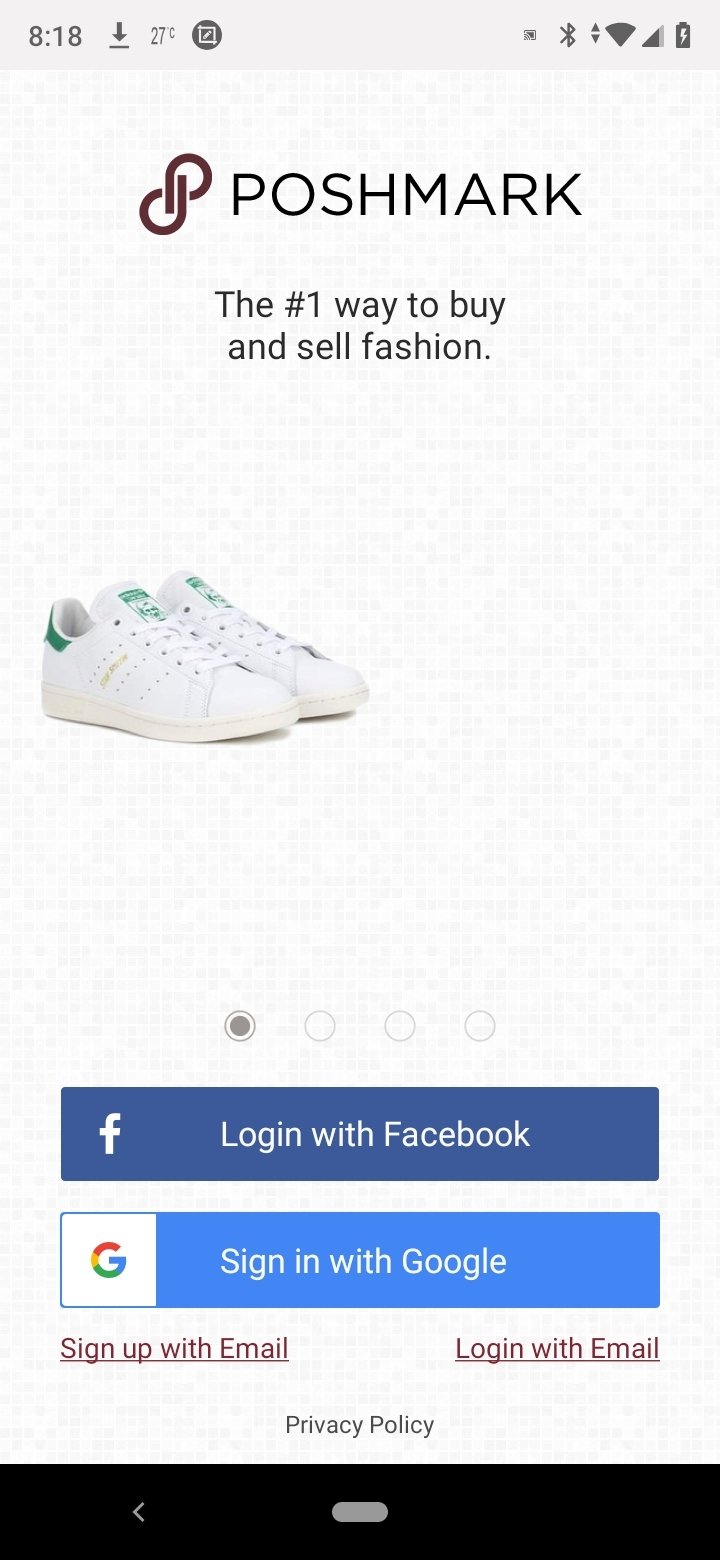Viewport: 720px width, 1560px height.
Task: Open Login with Email link
Action: [x=557, y=1348]
